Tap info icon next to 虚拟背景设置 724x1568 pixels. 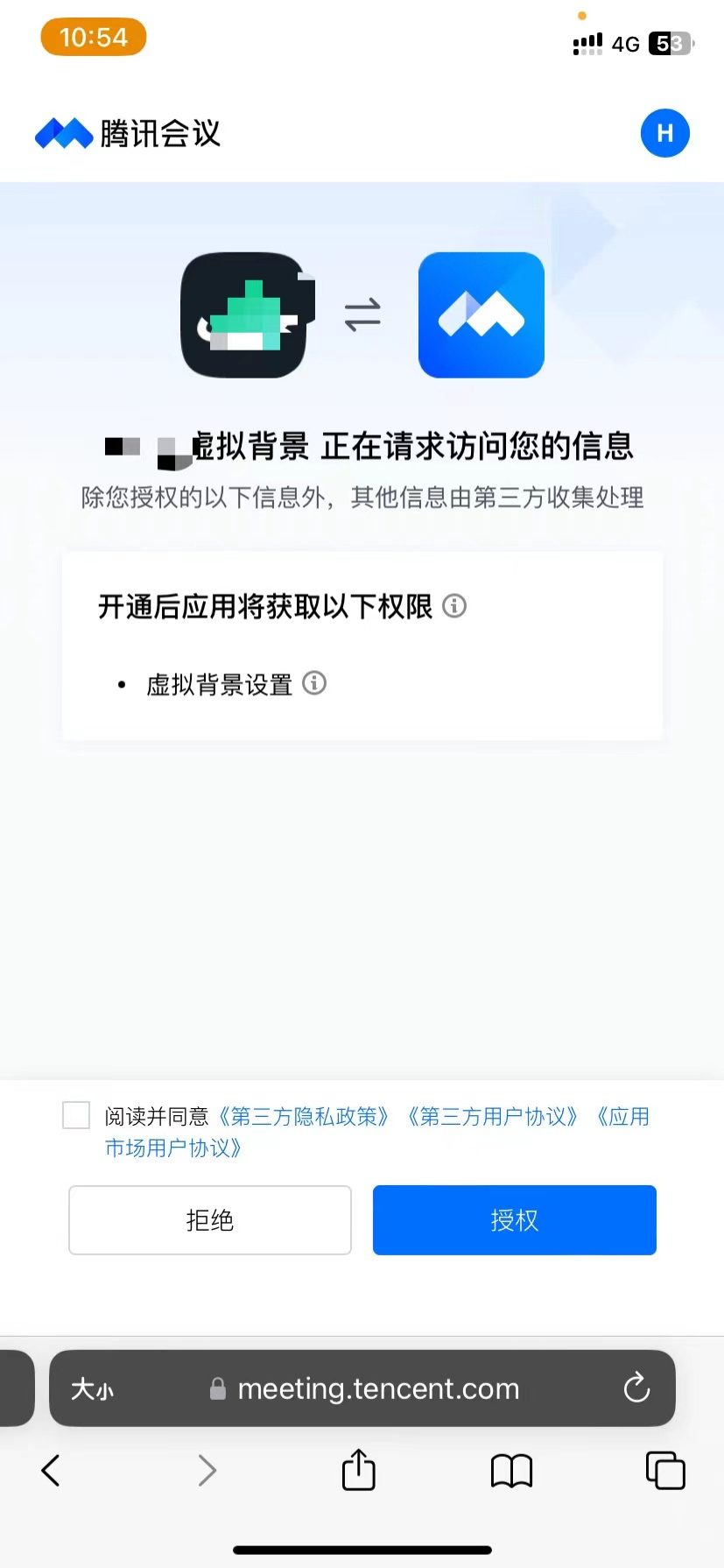[314, 683]
